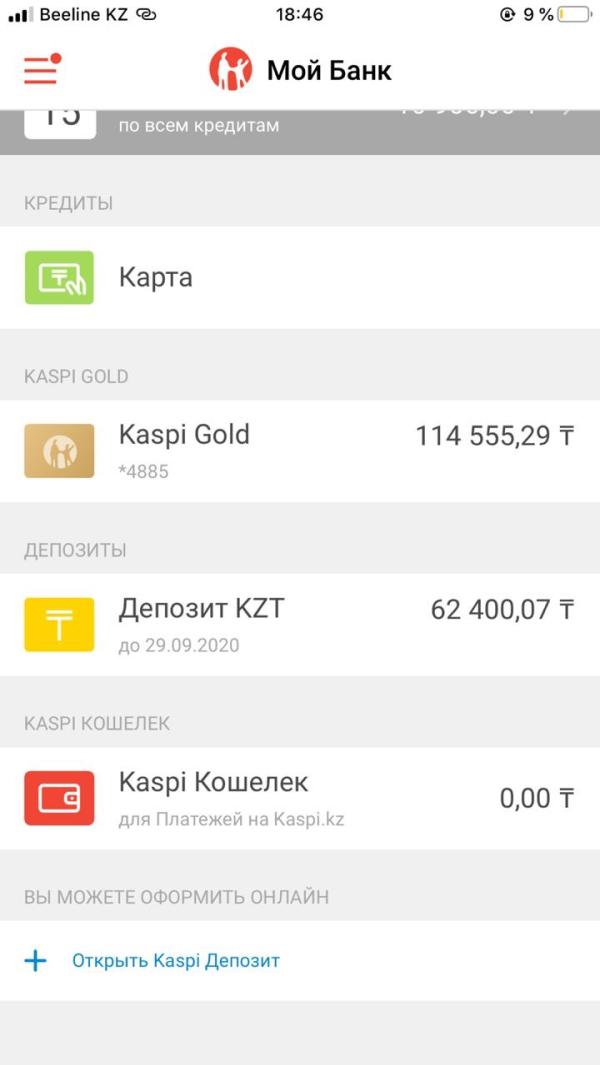Open the Карта credit row
Viewport: 600px width, 1065px height.
(x=300, y=278)
